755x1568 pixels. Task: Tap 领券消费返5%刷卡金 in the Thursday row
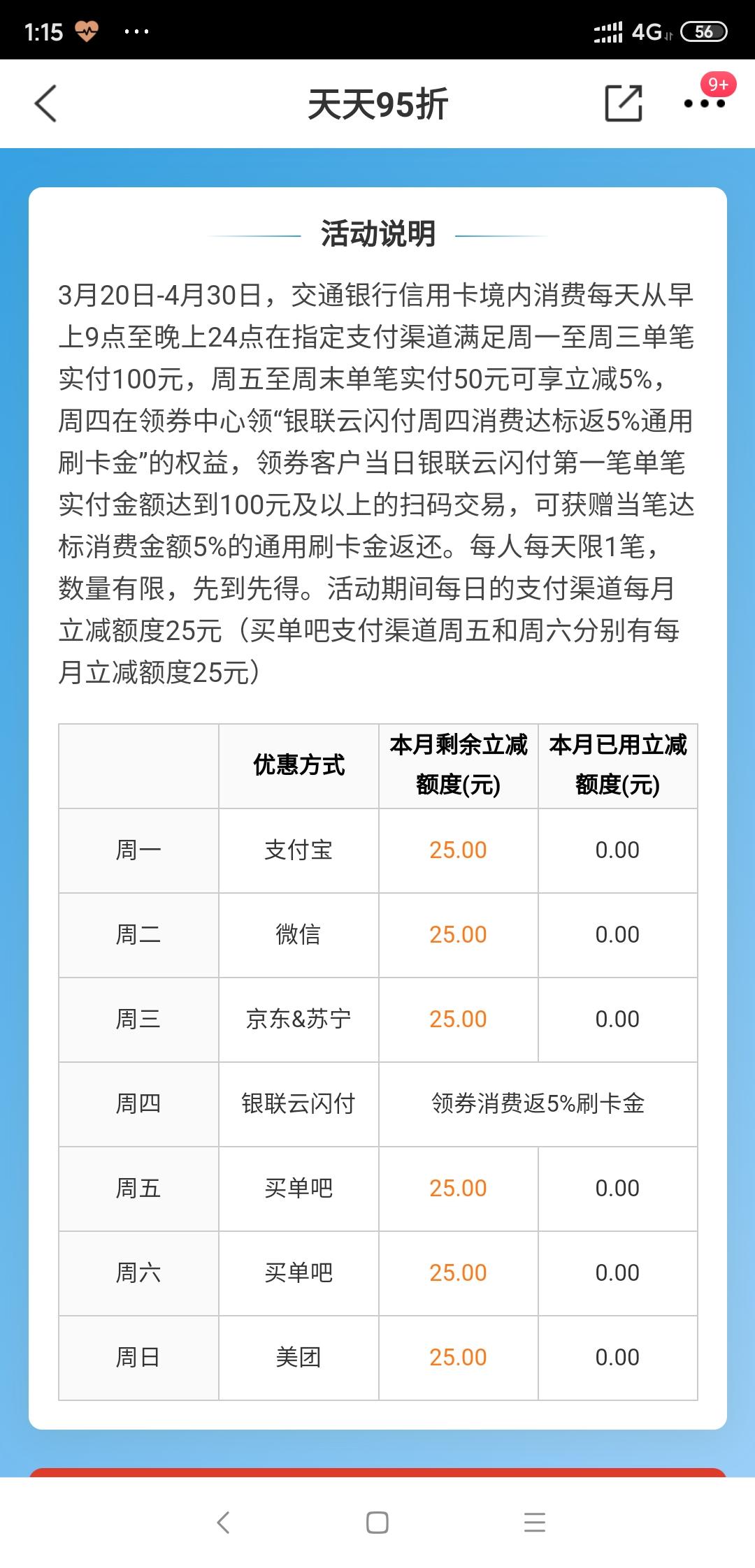(x=538, y=1103)
